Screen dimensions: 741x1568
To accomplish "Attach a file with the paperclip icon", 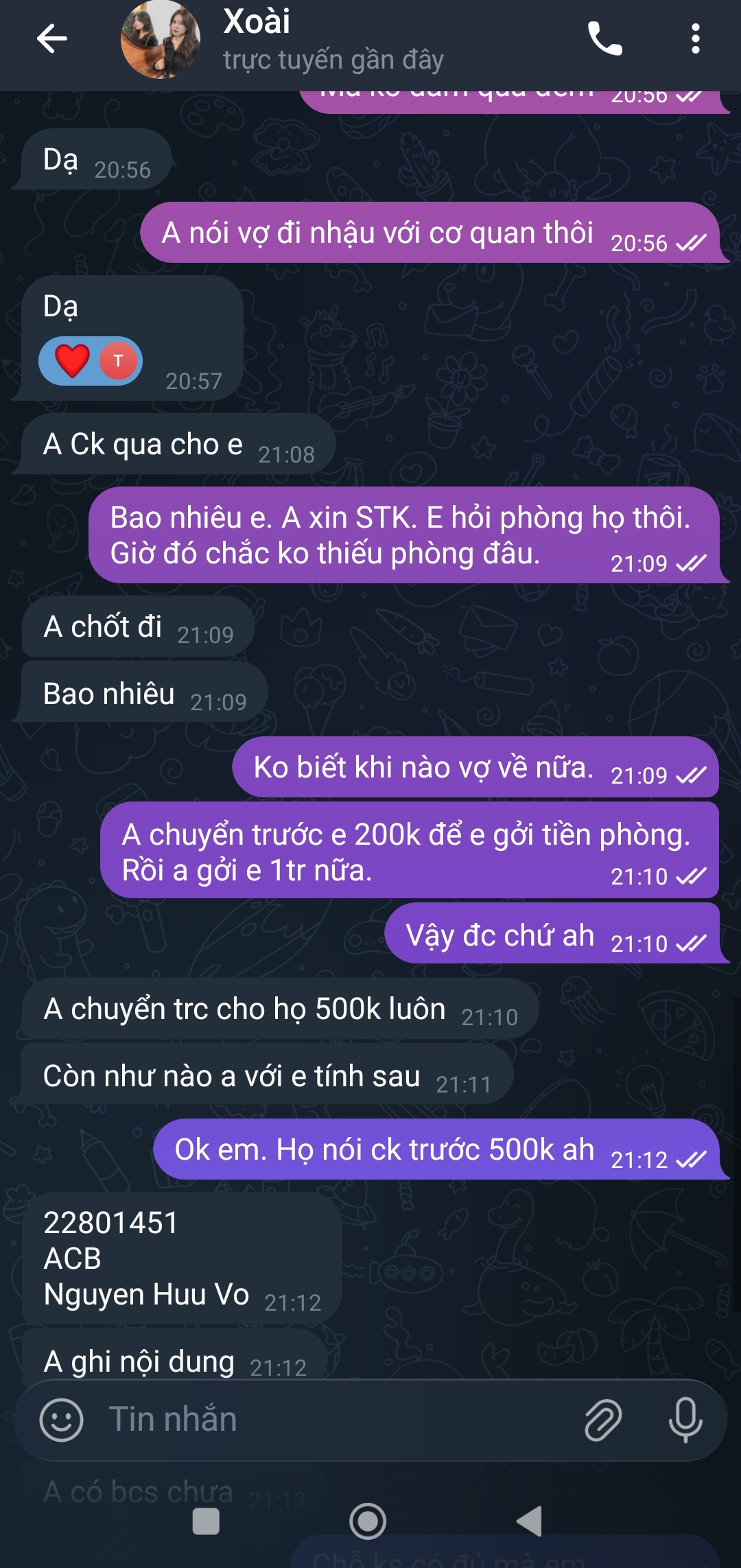I will (x=602, y=1420).
